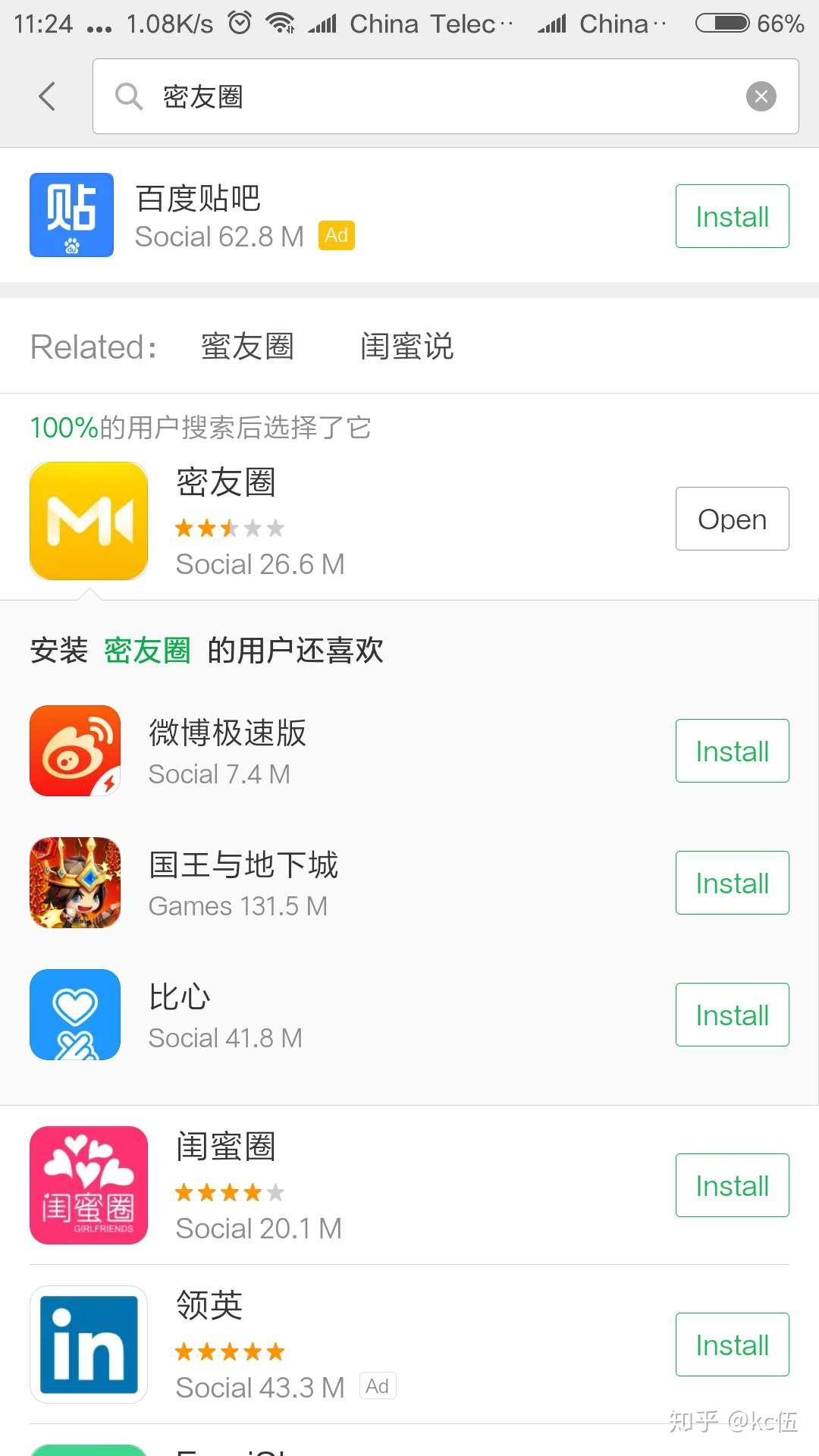Open the installed 密友圈 app
The image size is (819, 1456).
pos(731,519)
